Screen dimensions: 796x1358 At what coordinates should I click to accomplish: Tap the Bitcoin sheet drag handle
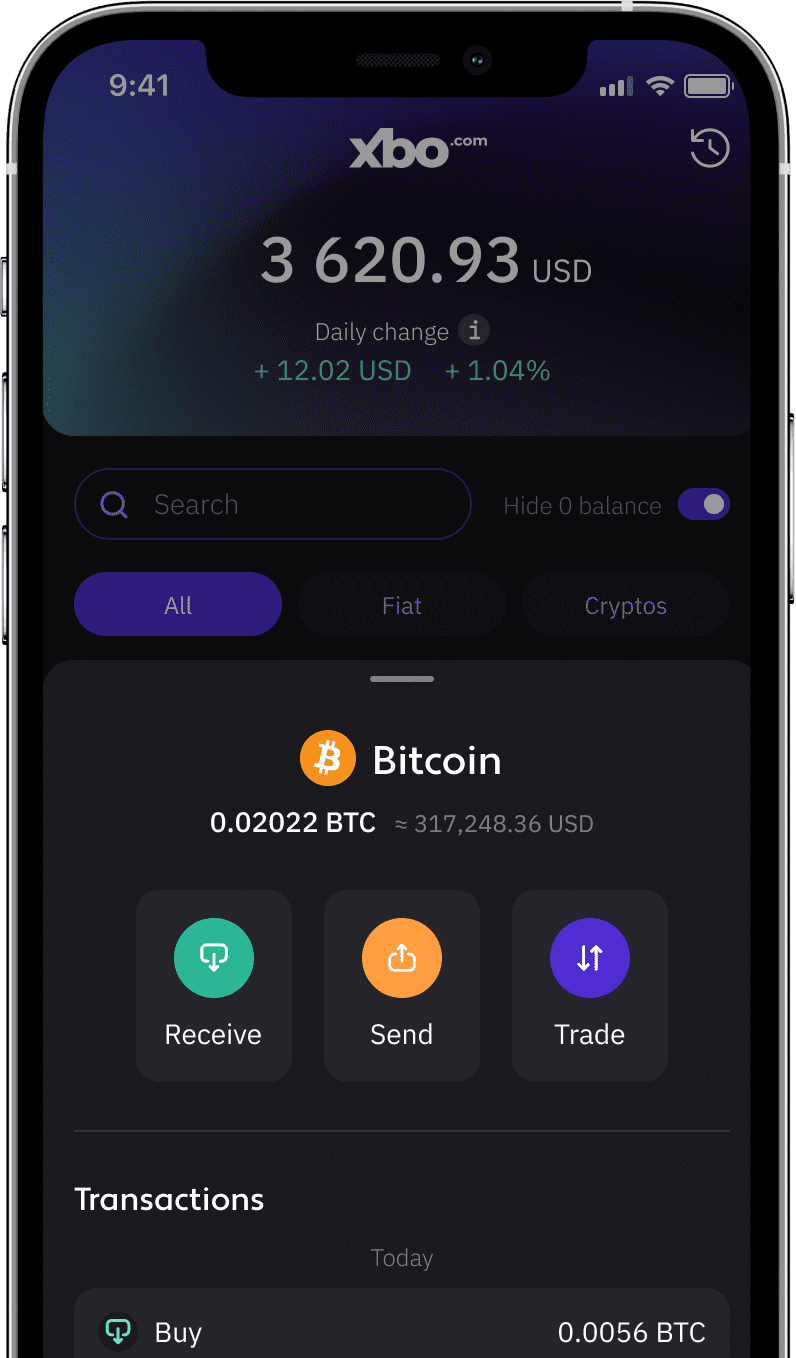click(x=402, y=679)
